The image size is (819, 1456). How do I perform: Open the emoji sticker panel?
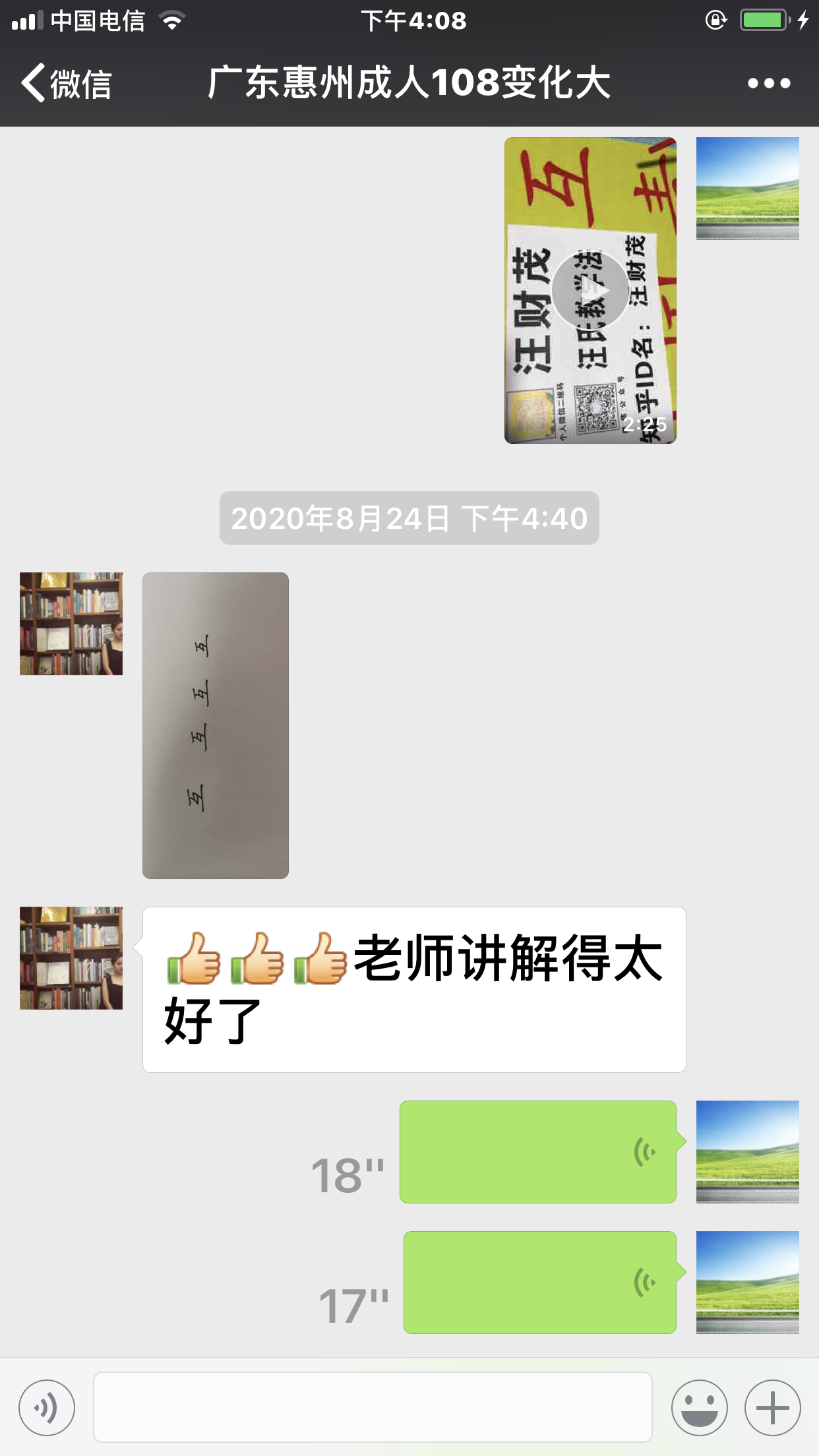click(699, 1408)
